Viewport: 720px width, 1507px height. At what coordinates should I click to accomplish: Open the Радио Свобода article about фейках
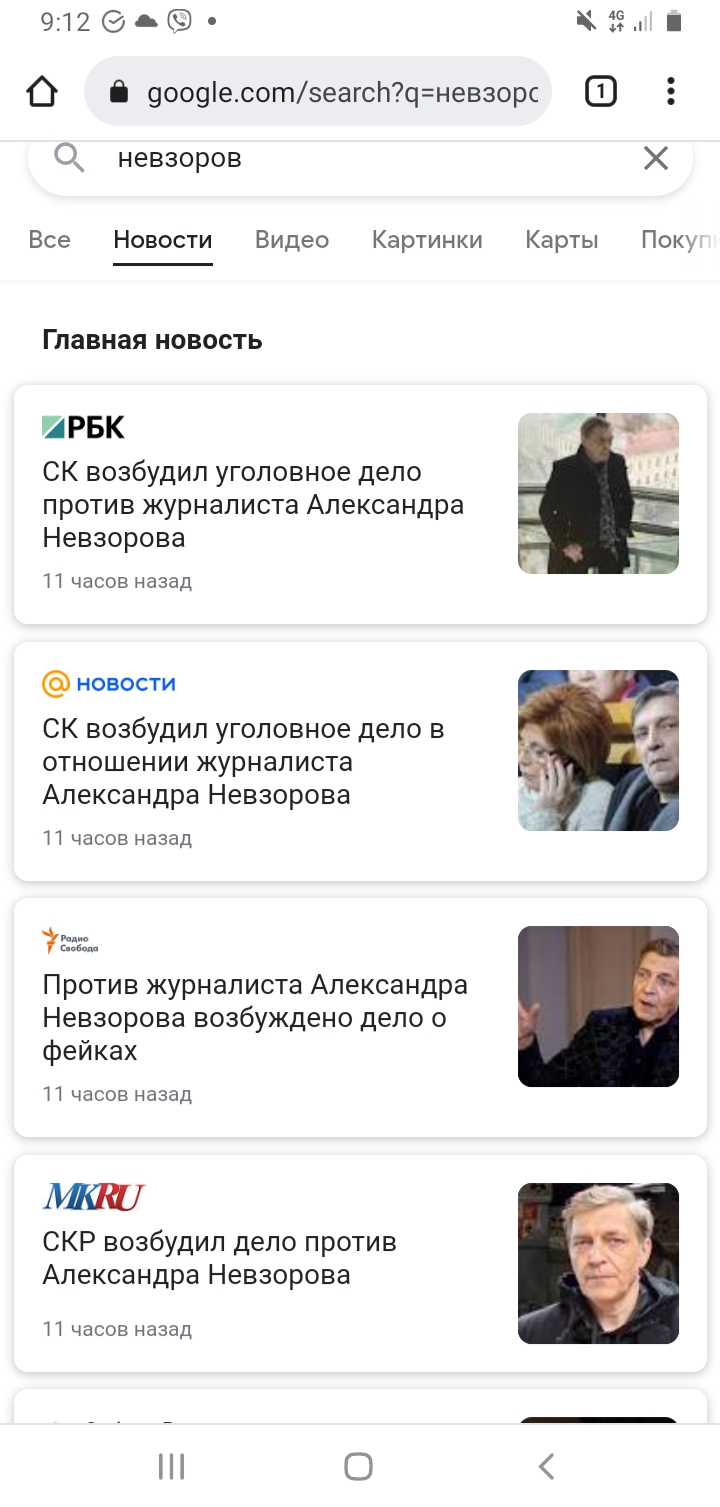coord(255,1017)
